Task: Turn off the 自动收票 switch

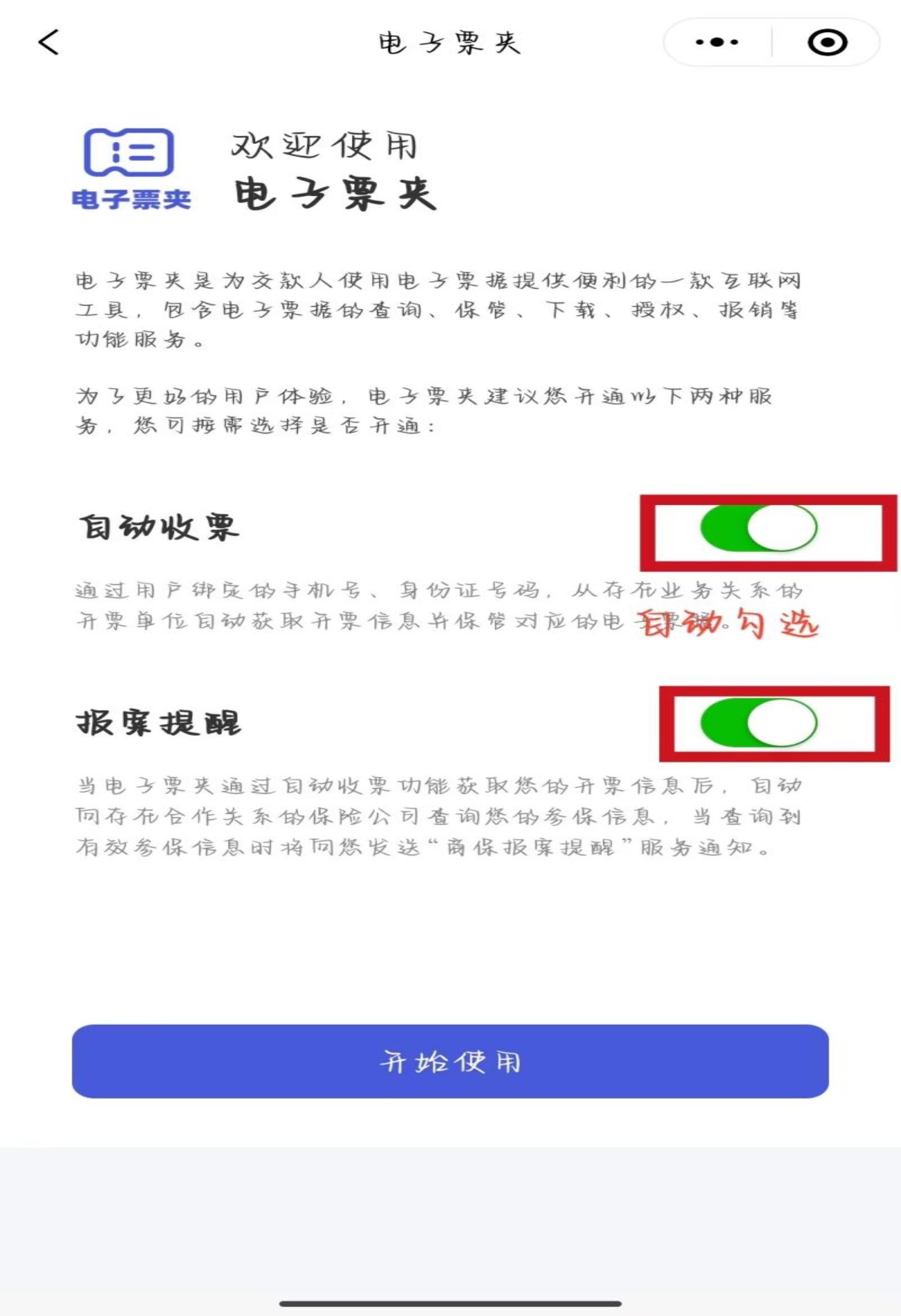Action: 758,527
